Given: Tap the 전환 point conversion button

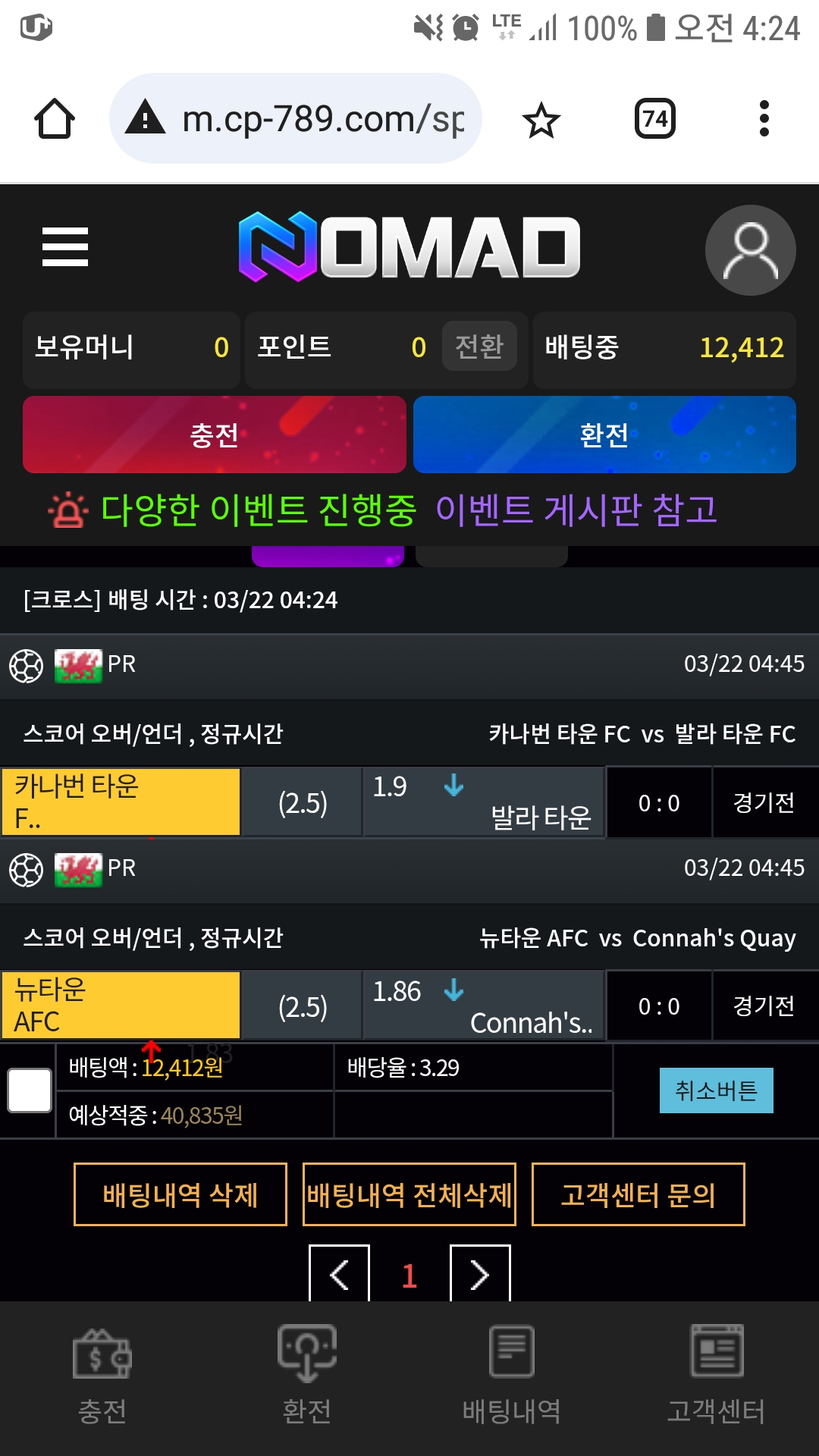Looking at the screenshot, I should pyautogui.click(x=479, y=347).
